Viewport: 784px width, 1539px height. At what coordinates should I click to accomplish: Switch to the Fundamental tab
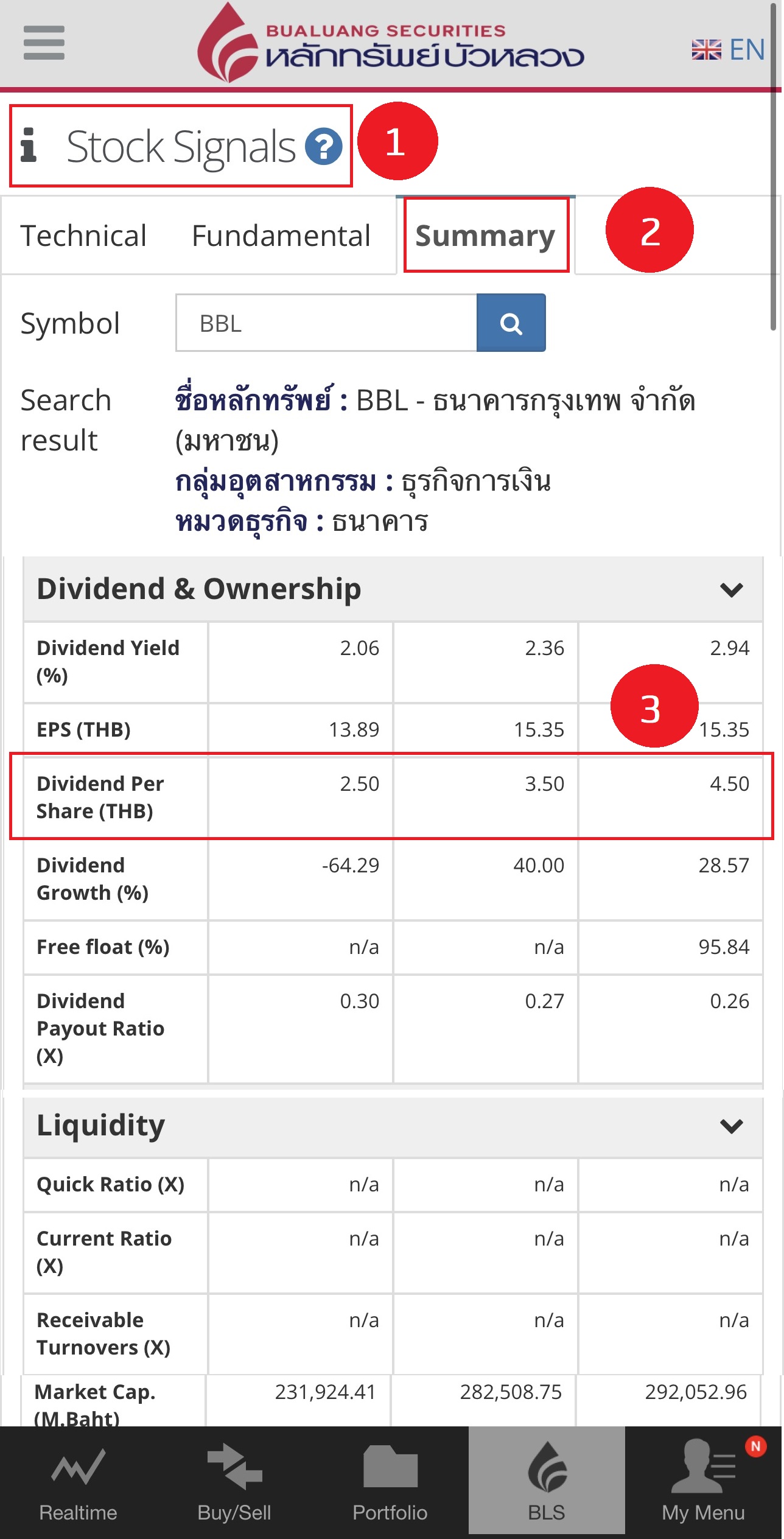(281, 236)
